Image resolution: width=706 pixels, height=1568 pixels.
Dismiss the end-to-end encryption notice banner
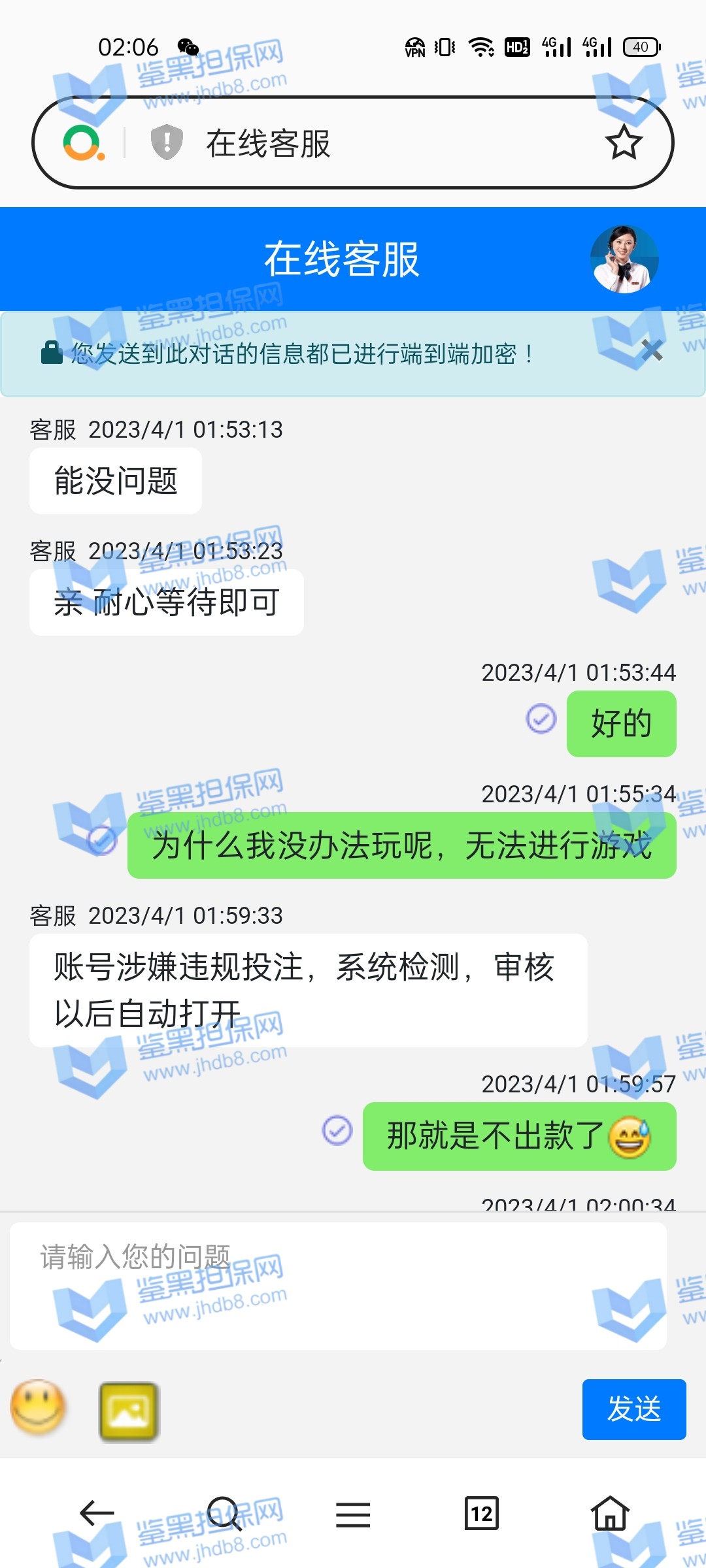click(x=652, y=351)
